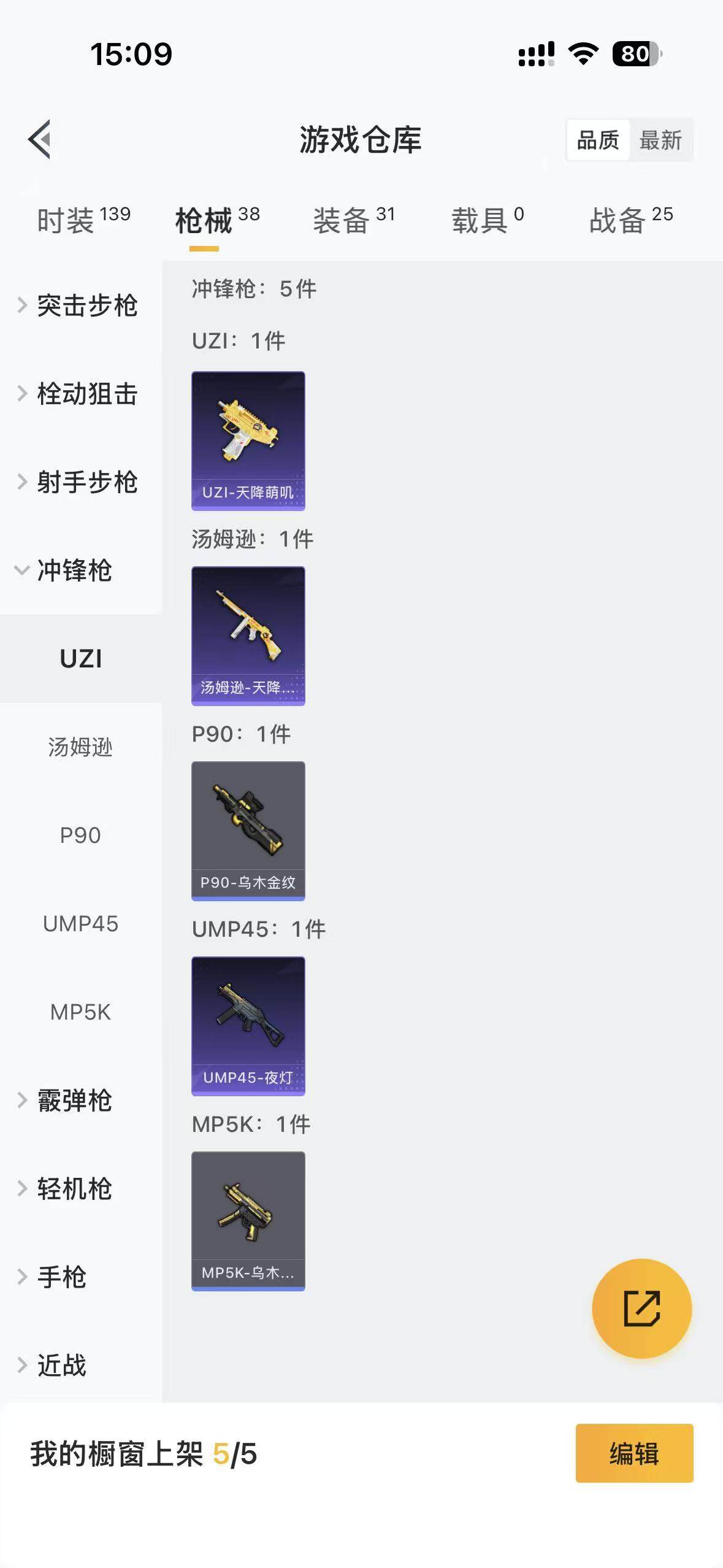Open the 战备 tab
This screenshot has height=1568, width=723.
pos(631,220)
